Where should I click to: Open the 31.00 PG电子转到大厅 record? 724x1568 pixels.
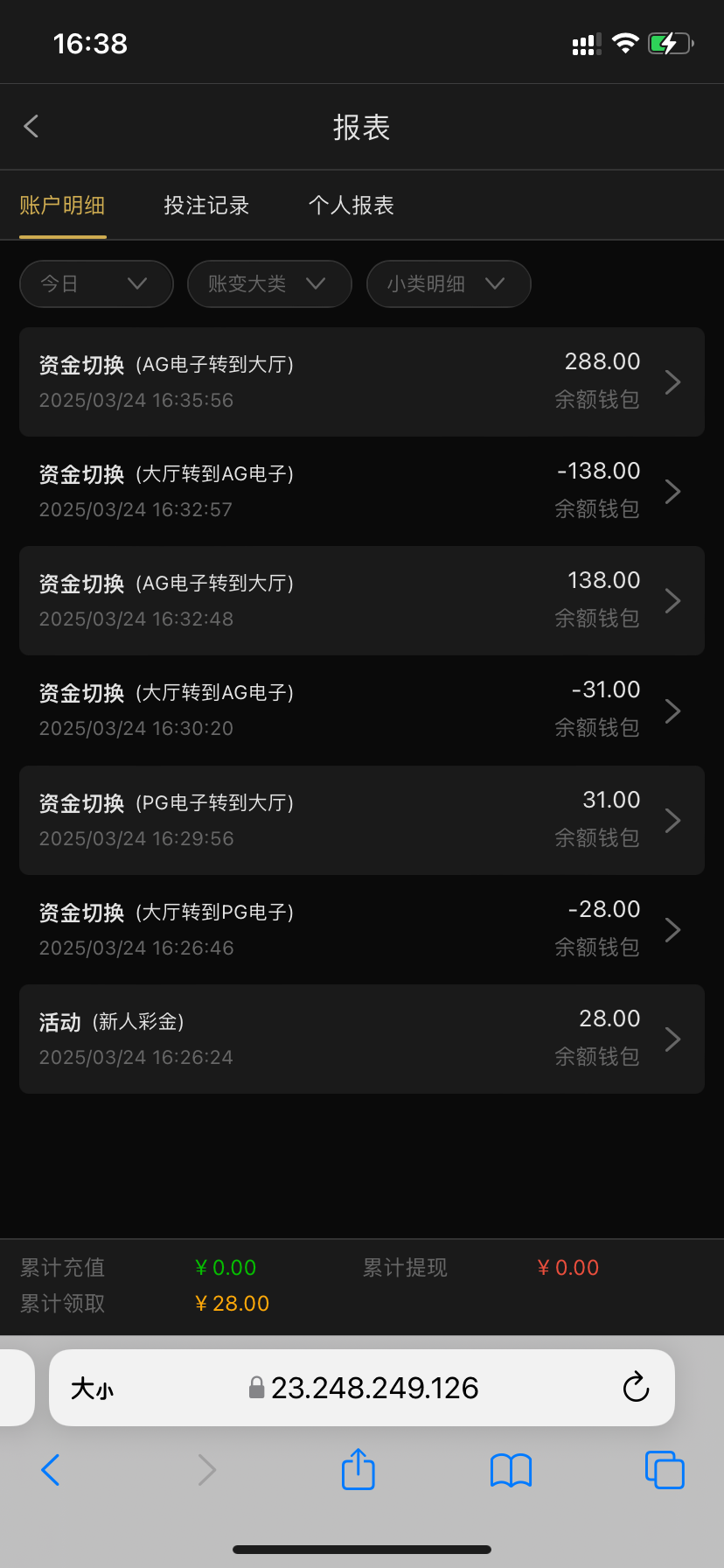click(361, 821)
